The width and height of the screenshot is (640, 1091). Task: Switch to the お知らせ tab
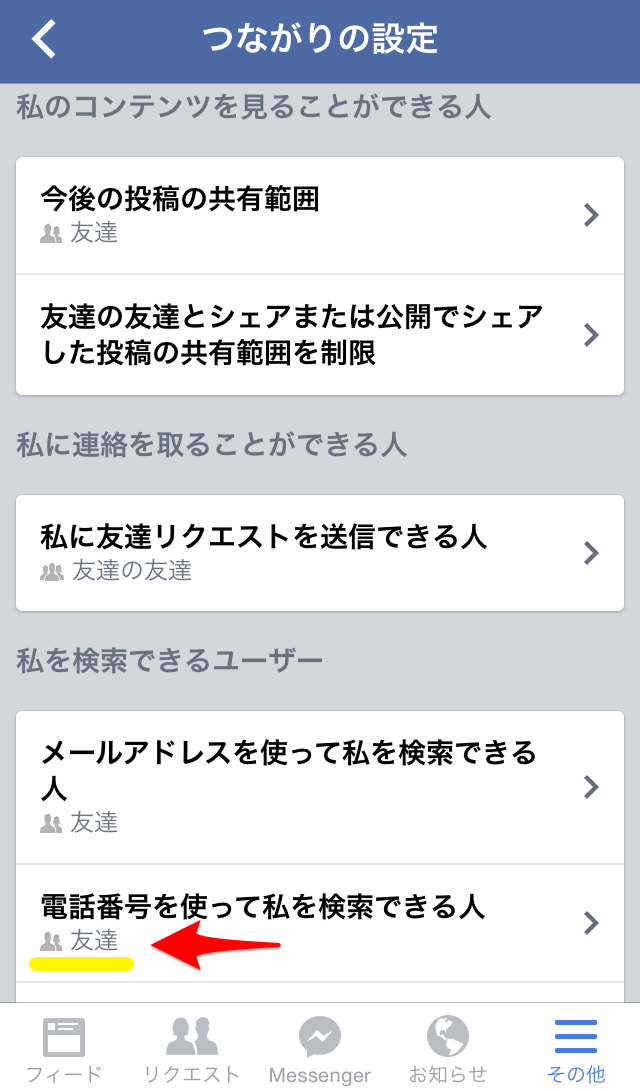pos(448,1049)
